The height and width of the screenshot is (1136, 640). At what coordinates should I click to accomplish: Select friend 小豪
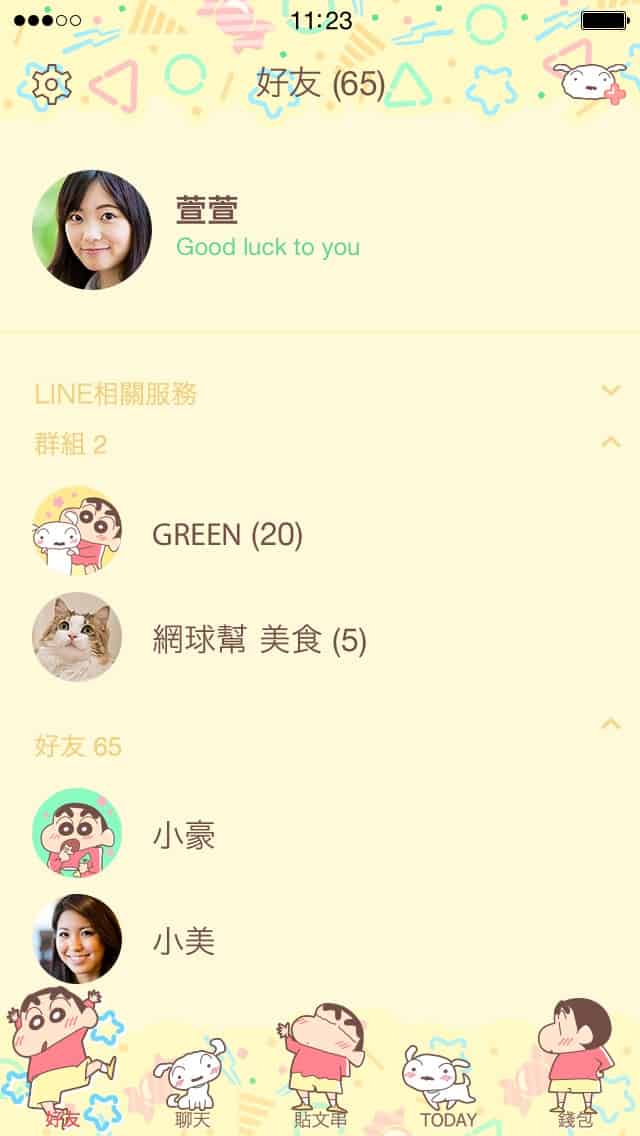pos(184,835)
